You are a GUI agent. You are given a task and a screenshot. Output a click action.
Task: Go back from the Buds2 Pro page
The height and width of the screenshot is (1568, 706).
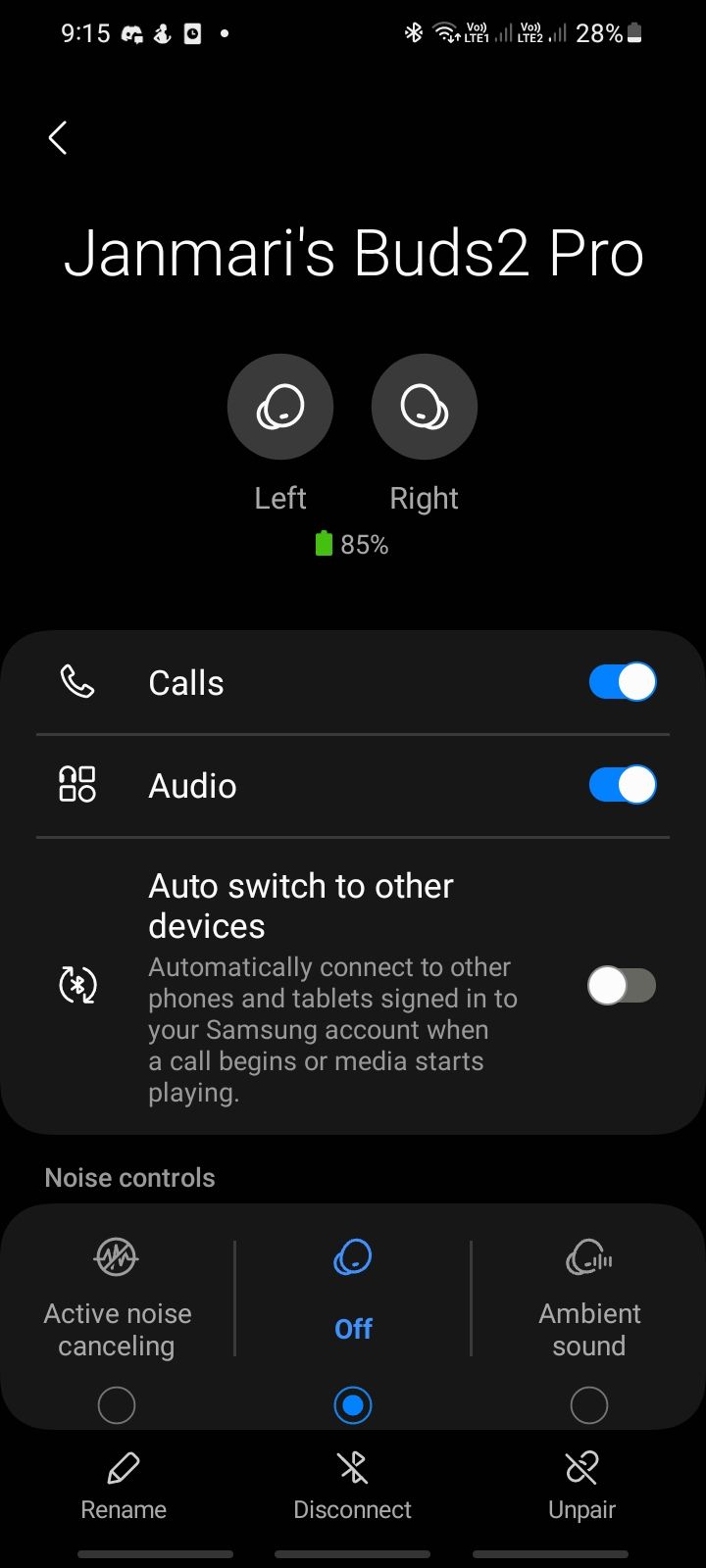[x=58, y=138]
